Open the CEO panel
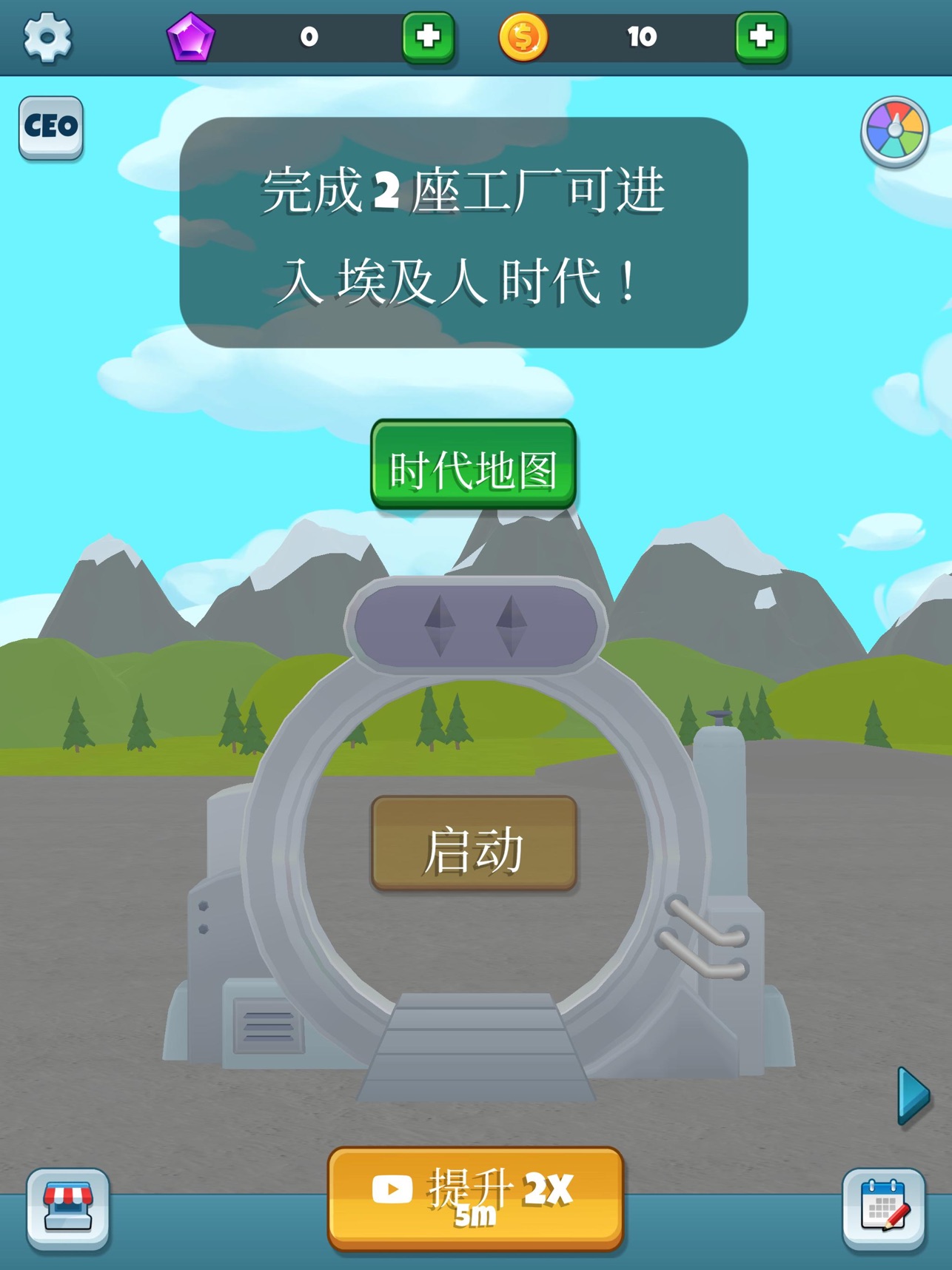952x1270 pixels. point(51,127)
